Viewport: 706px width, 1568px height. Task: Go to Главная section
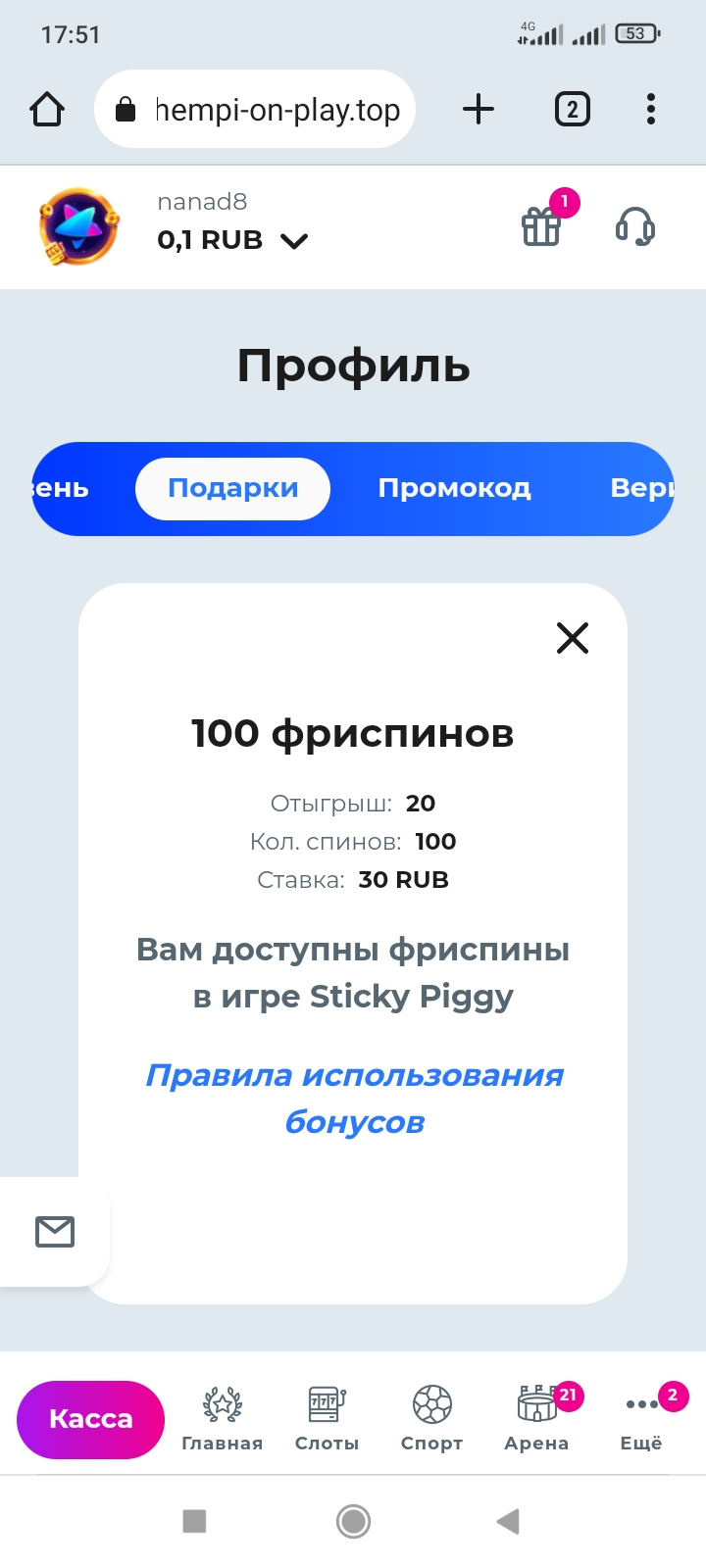pyautogui.click(x=223, y=1418)
